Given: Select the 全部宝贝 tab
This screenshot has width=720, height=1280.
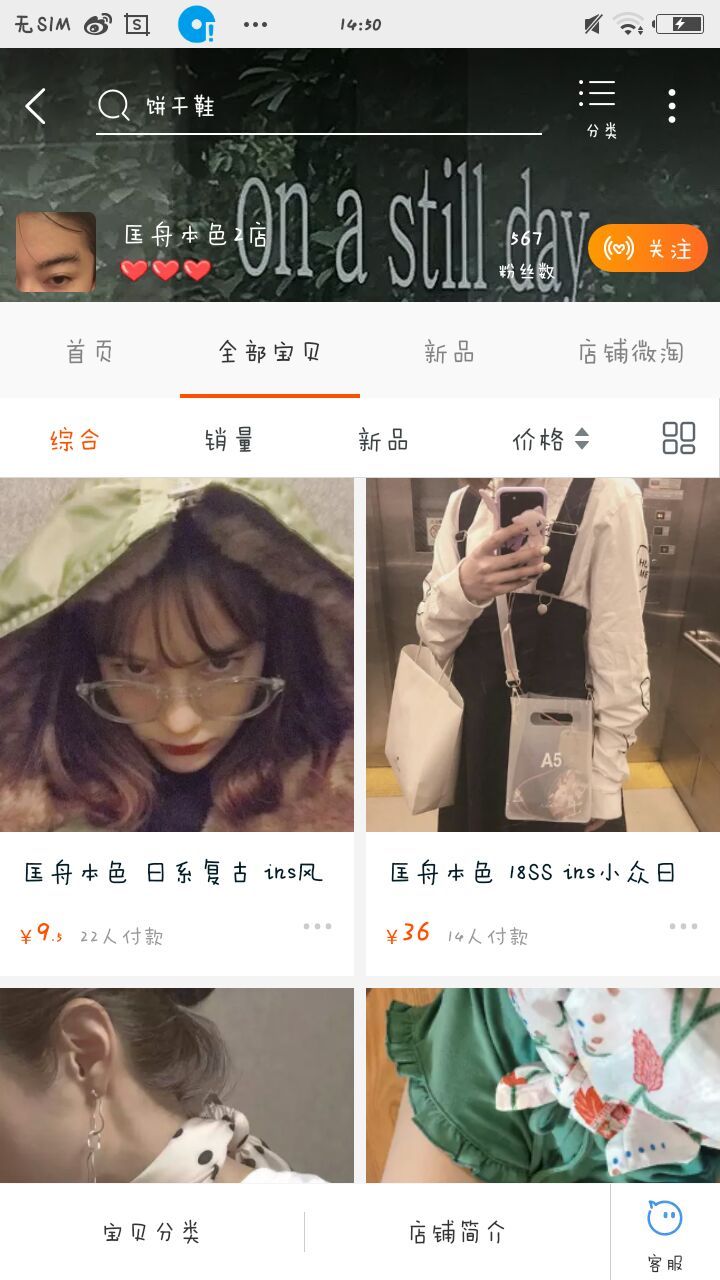Looking at the screenshot, I should tap(270, 352).
